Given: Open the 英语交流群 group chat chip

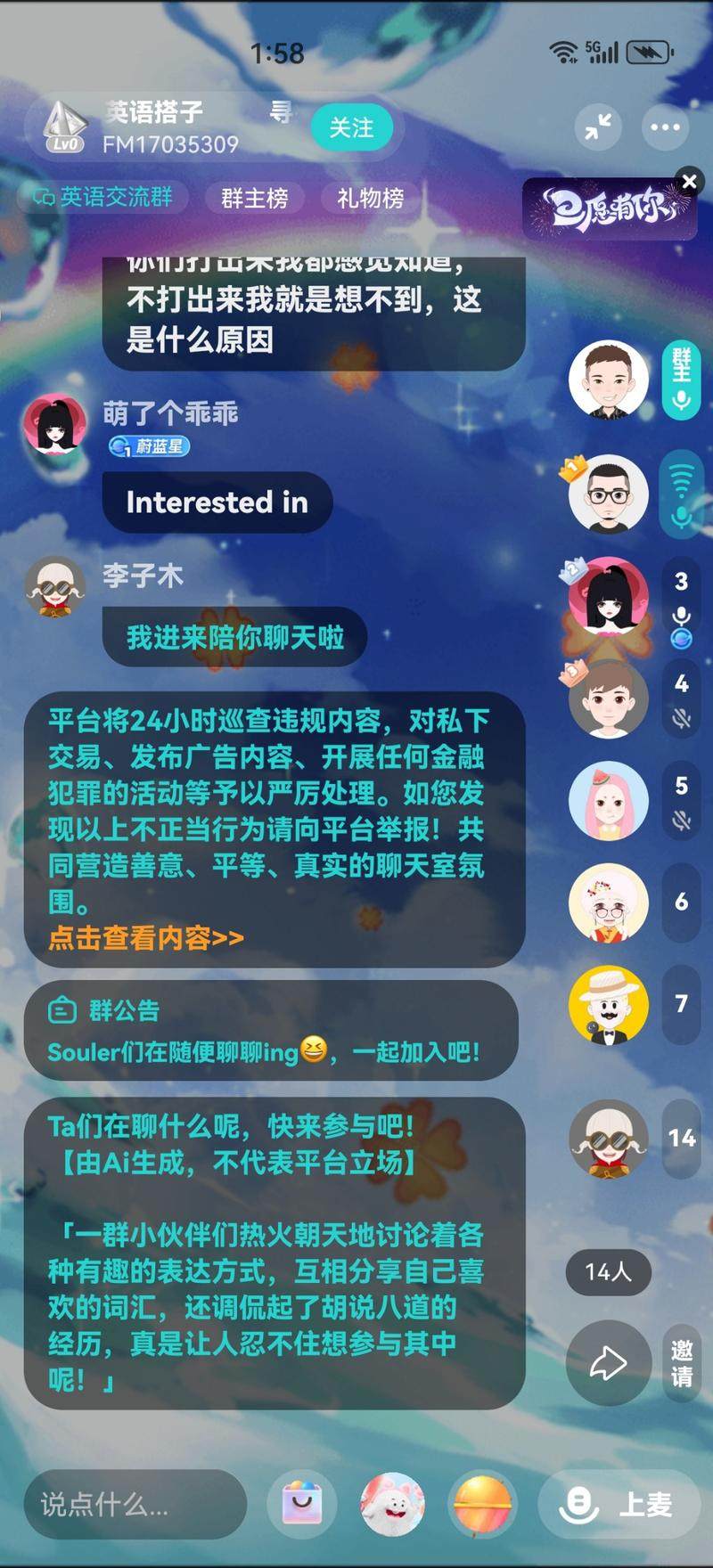Looking at the screenshot, I should (104, 197).
